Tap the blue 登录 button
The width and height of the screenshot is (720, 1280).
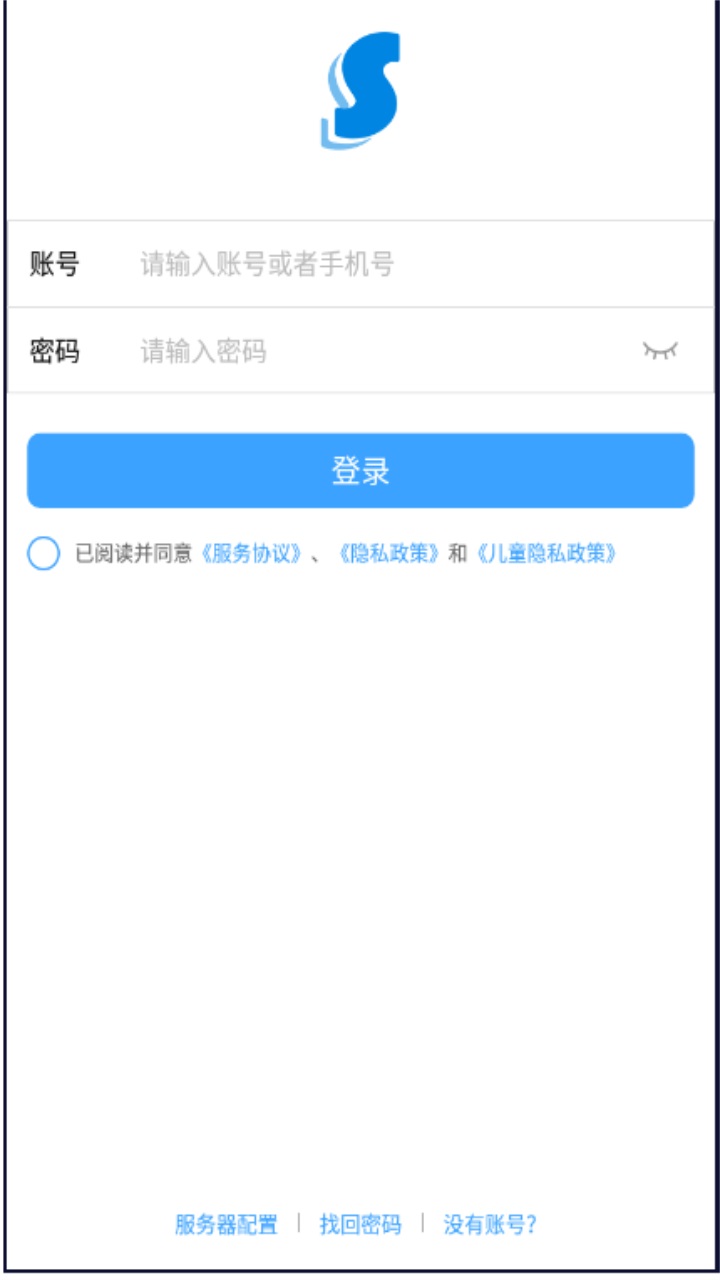(x=360, y=471)
